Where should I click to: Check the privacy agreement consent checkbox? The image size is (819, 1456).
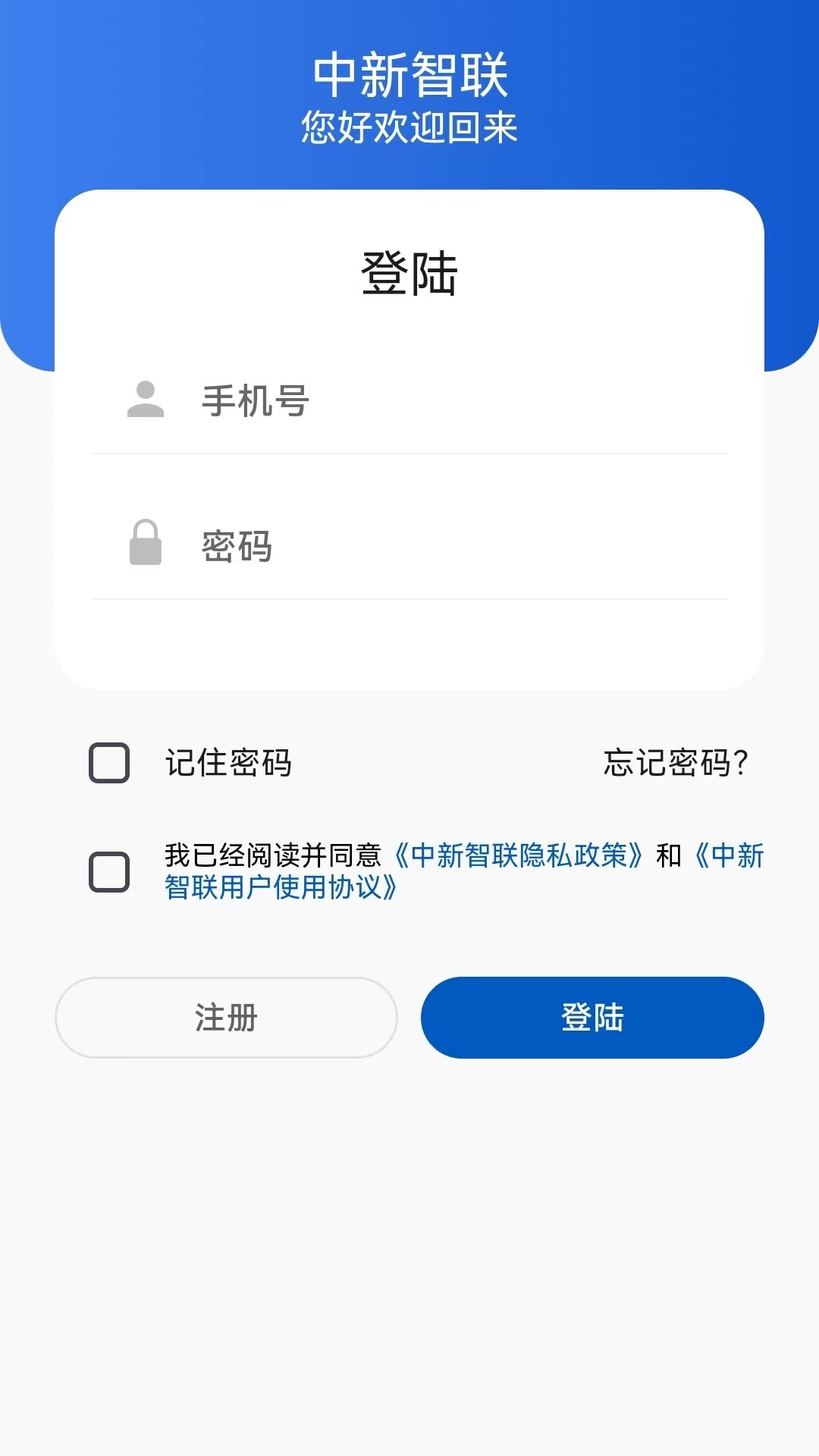[108, 871]
